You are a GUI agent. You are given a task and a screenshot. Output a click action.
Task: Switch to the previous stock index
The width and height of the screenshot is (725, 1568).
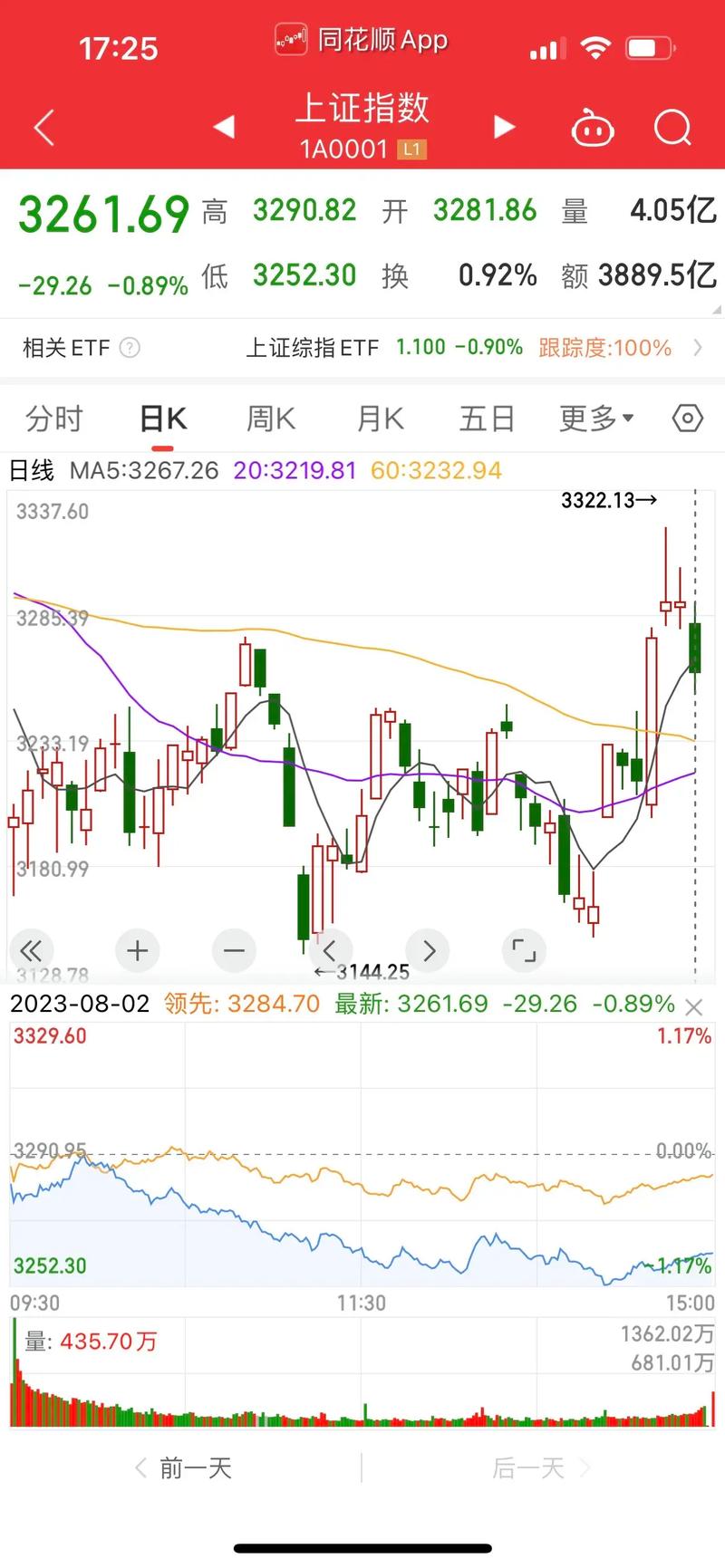[x=224, y=127]
